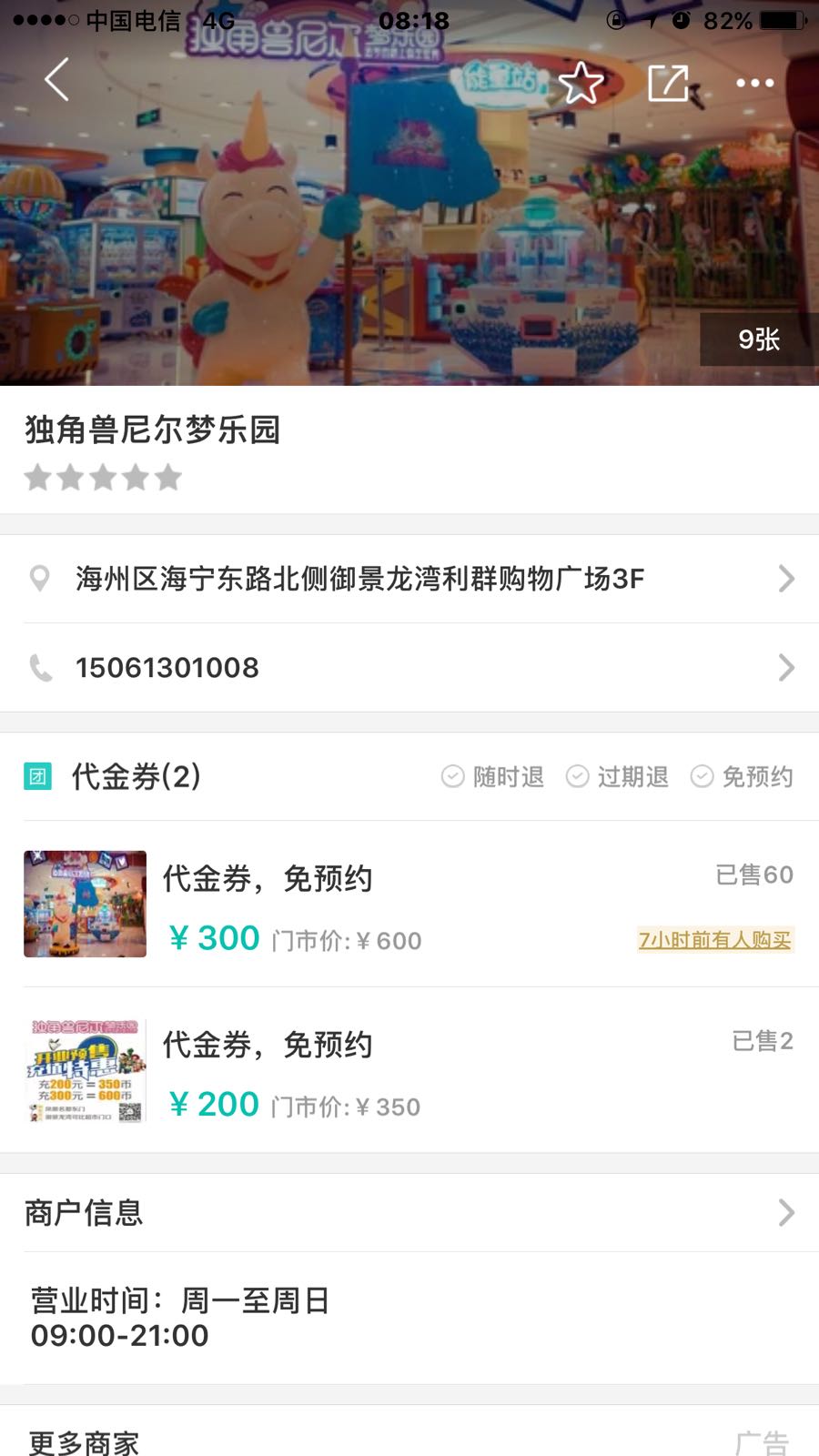The image size is (819, 1456).
Task: Open the ¥200 代金券 deal
Action: (x=409, y=1071)
